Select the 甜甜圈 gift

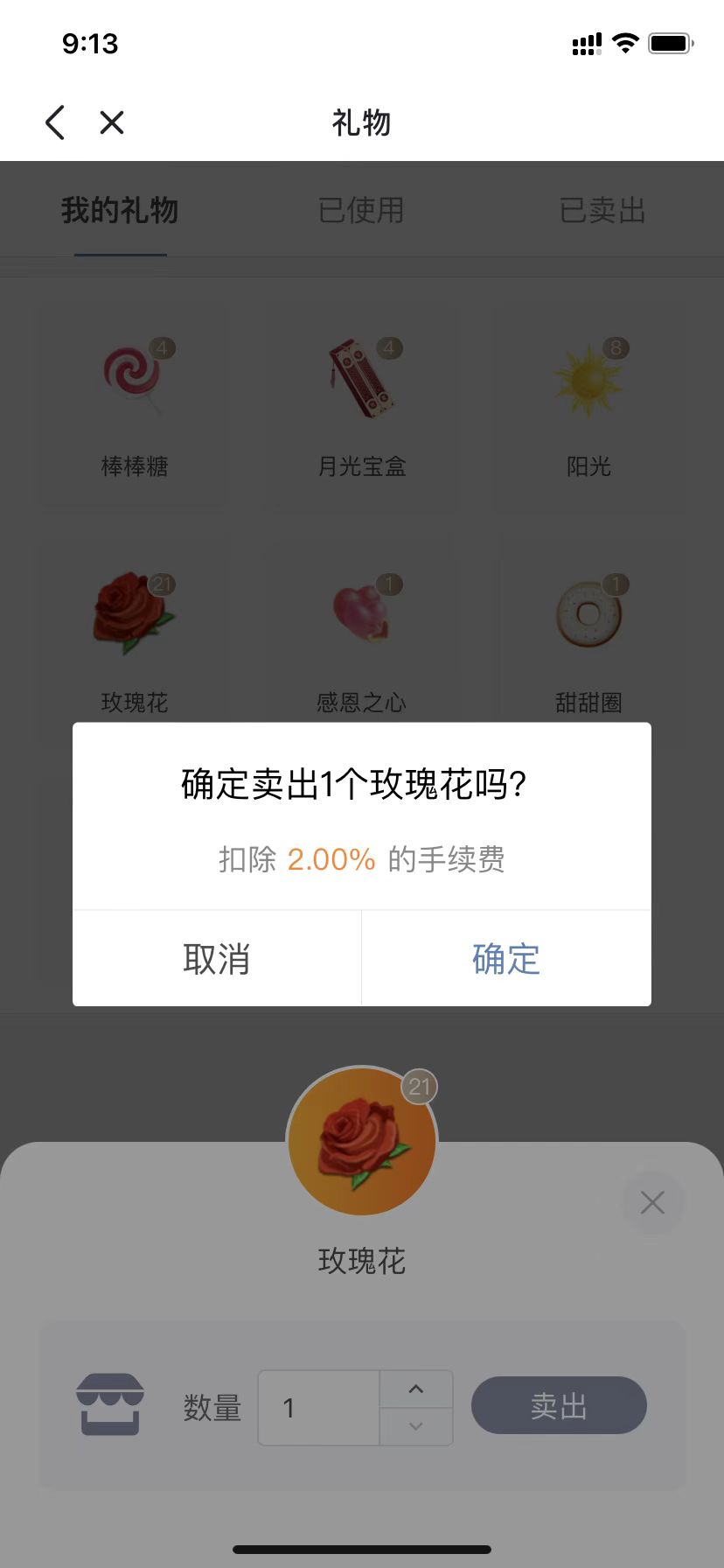tap(588, 639)
